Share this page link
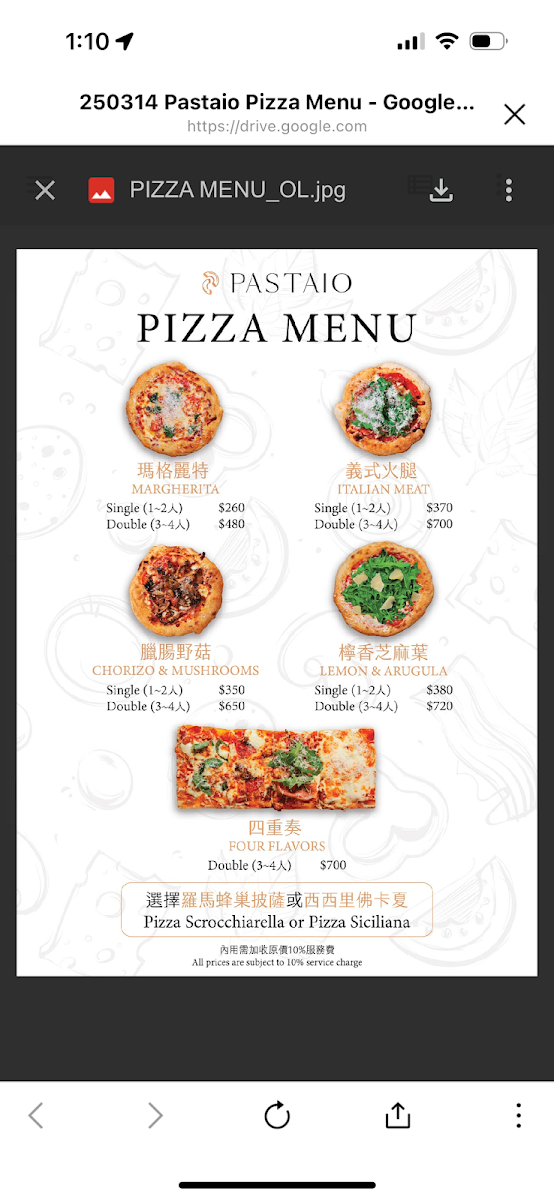The width and height of the screenshot is (554, 1200). pos(397,1114)
